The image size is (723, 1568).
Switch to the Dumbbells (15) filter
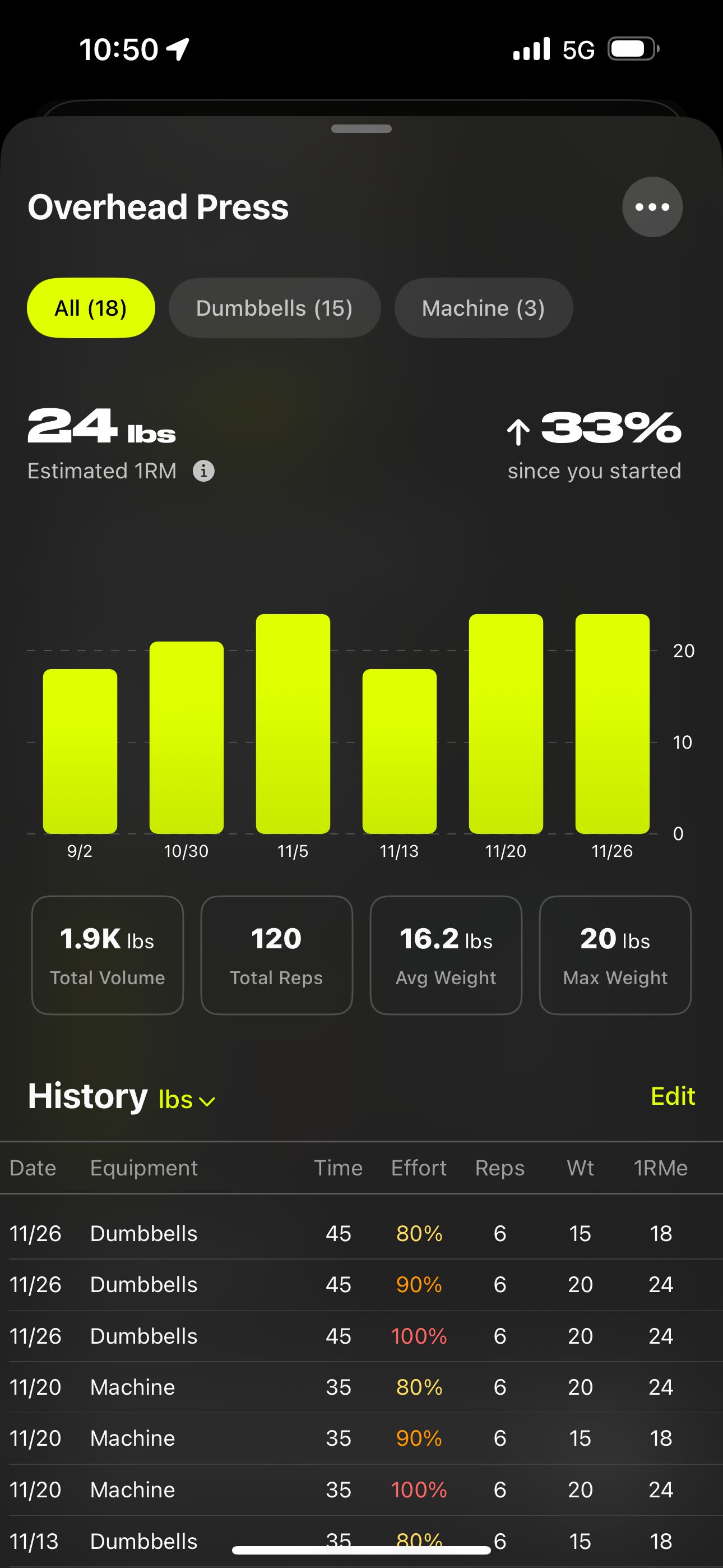click(275, 308)
